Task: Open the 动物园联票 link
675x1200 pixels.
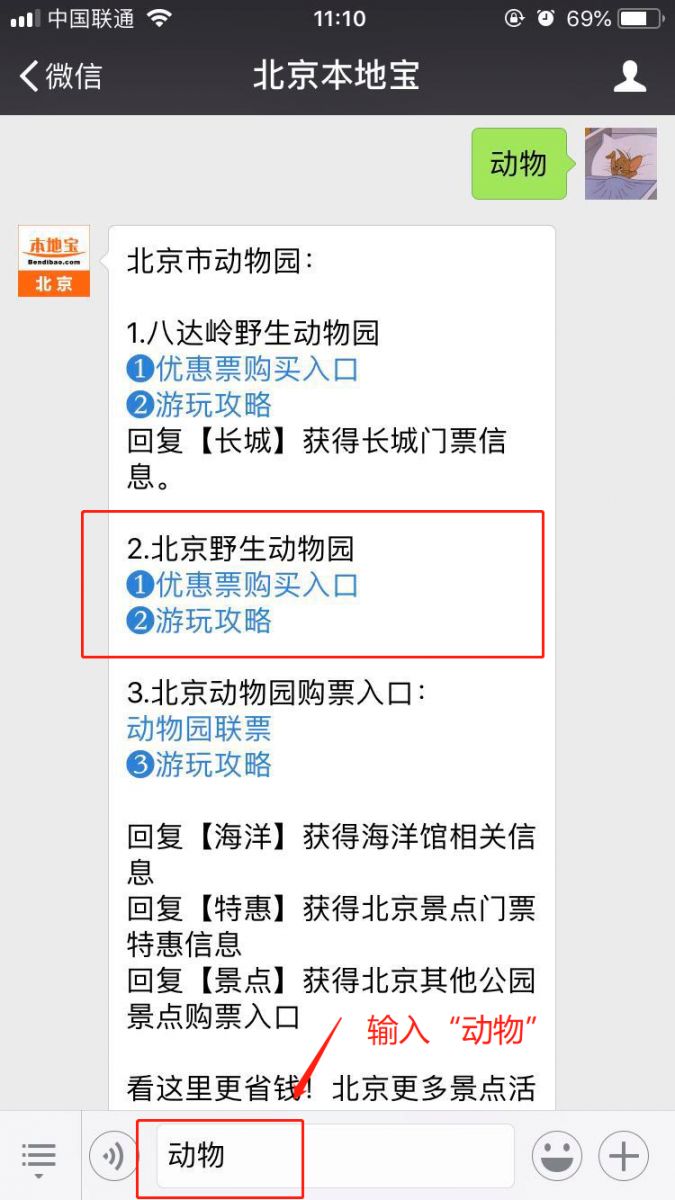Action: coord(199,729)
